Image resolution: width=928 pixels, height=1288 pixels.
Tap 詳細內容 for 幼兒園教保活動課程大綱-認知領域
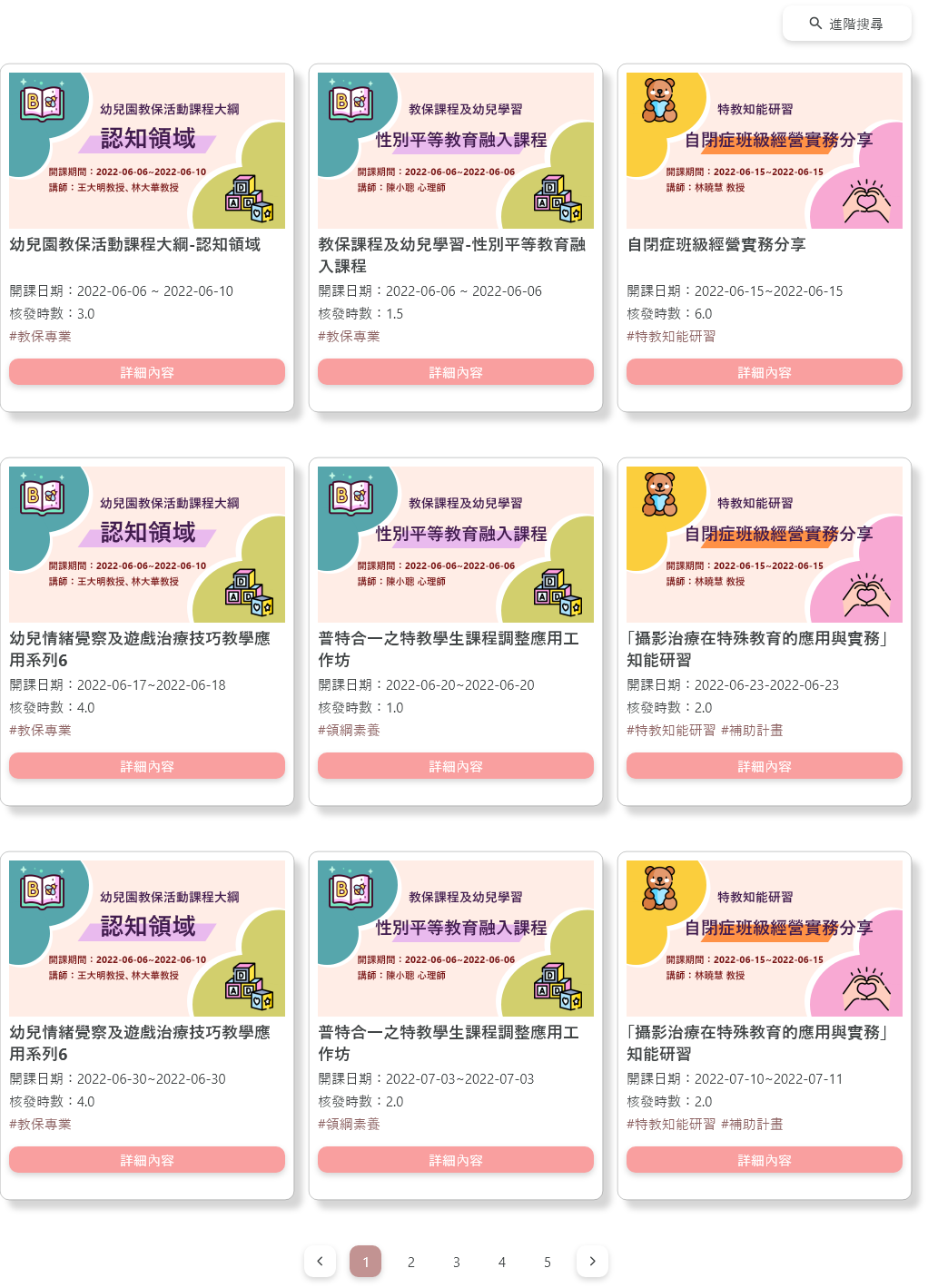[147, 372]
